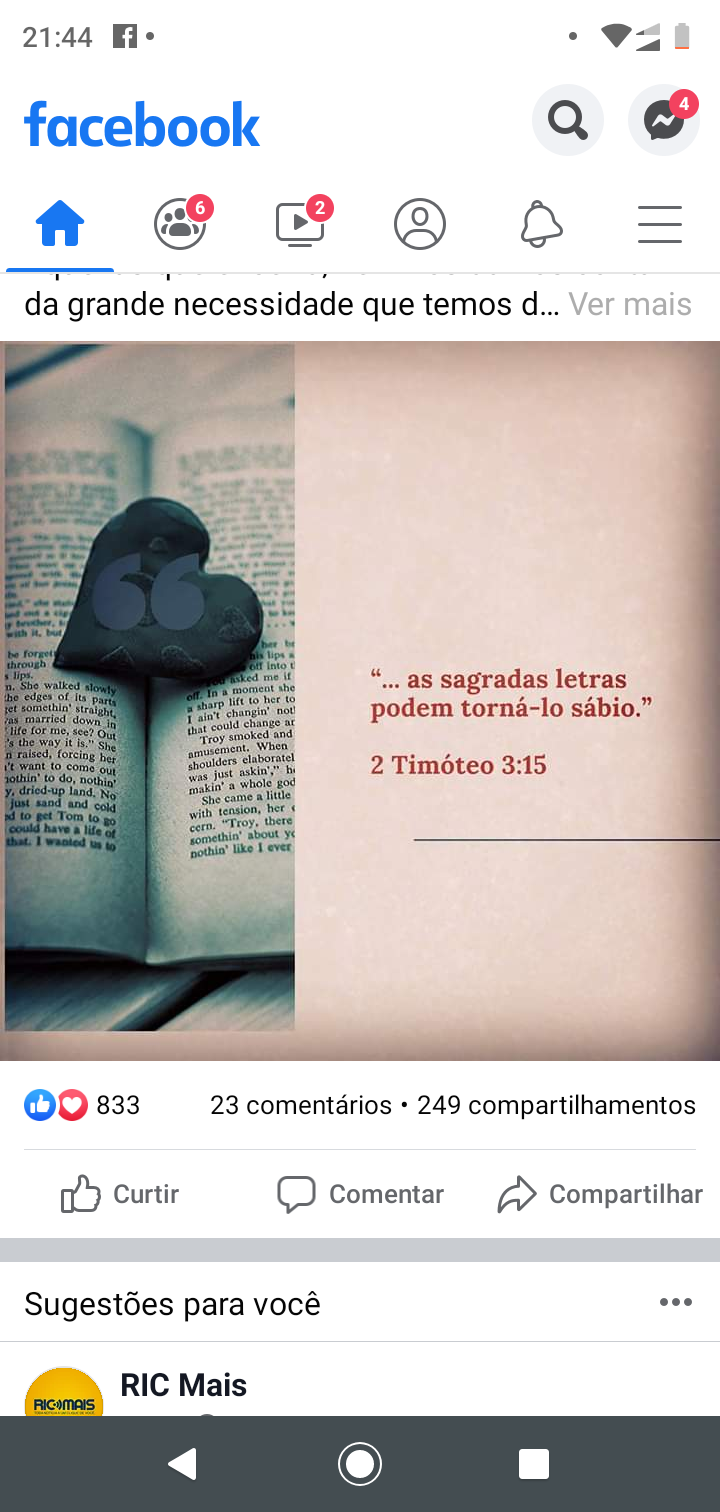The image size is (720, 1512).
Task: Share the post via Compartilhar
Action: tap(600, 1194)
